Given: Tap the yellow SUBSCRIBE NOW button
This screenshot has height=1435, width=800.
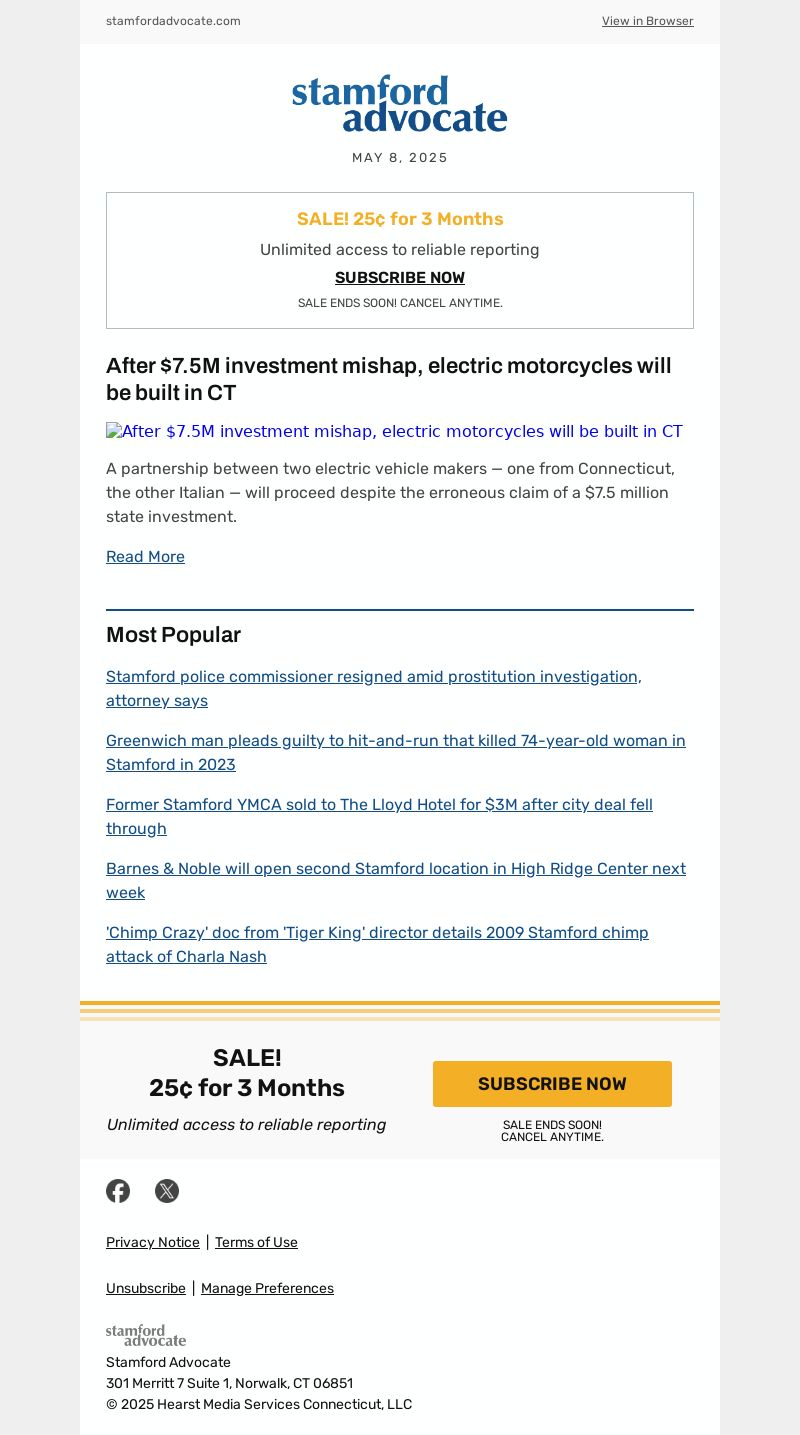Looking at the screenshot, I should [552, 1084].
